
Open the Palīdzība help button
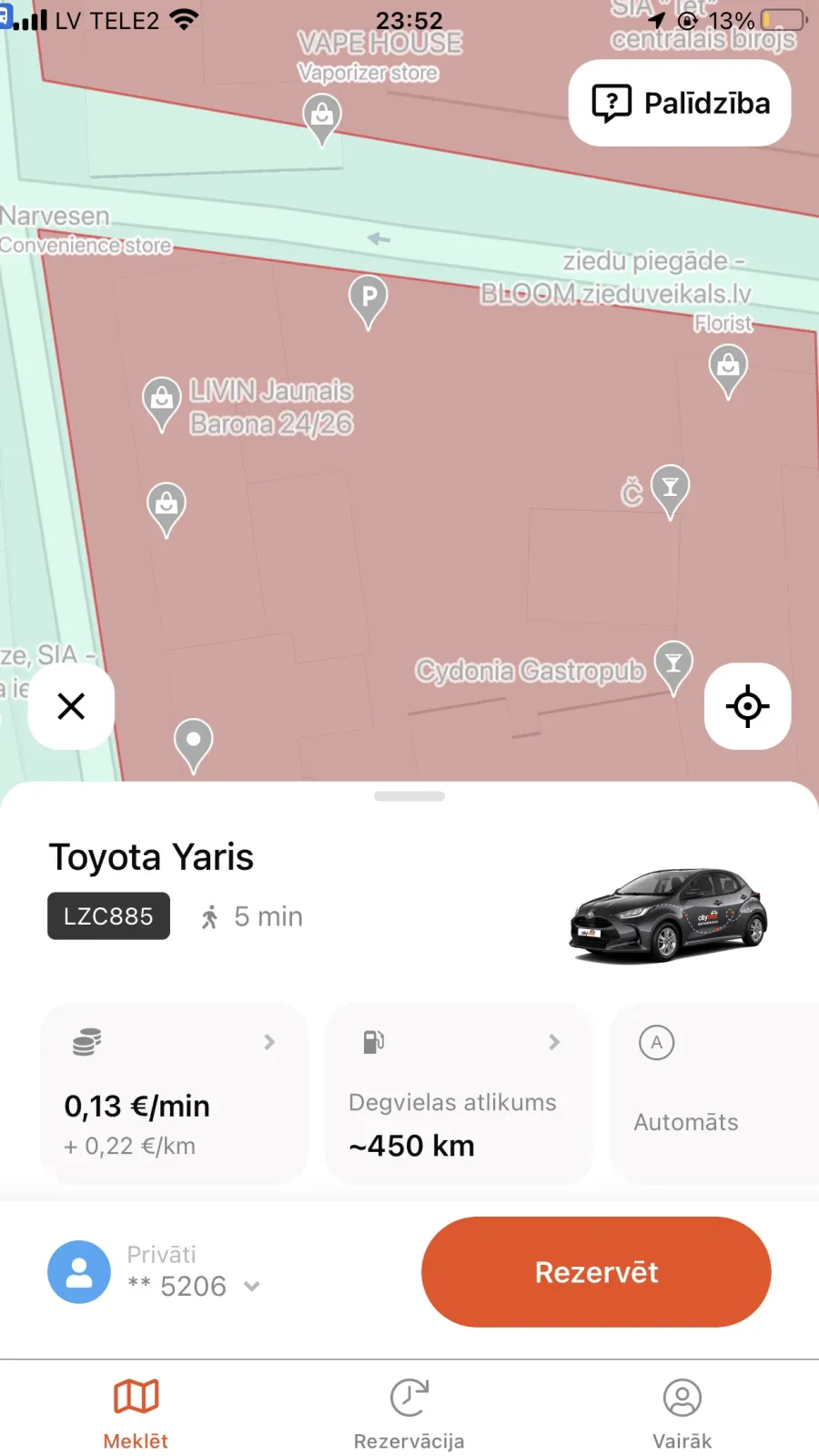[680, 103]
